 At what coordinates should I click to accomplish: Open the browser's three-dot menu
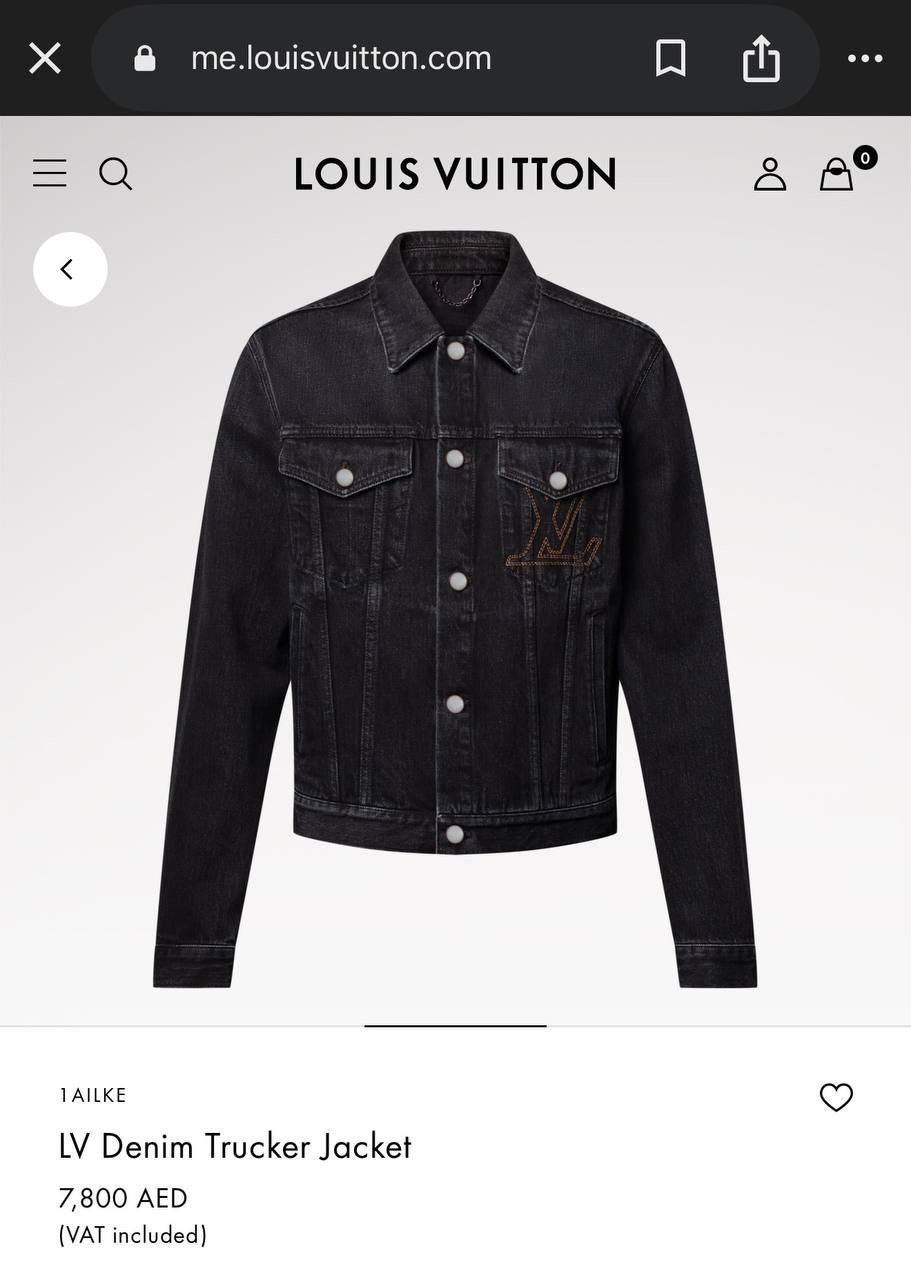(865, 58)
